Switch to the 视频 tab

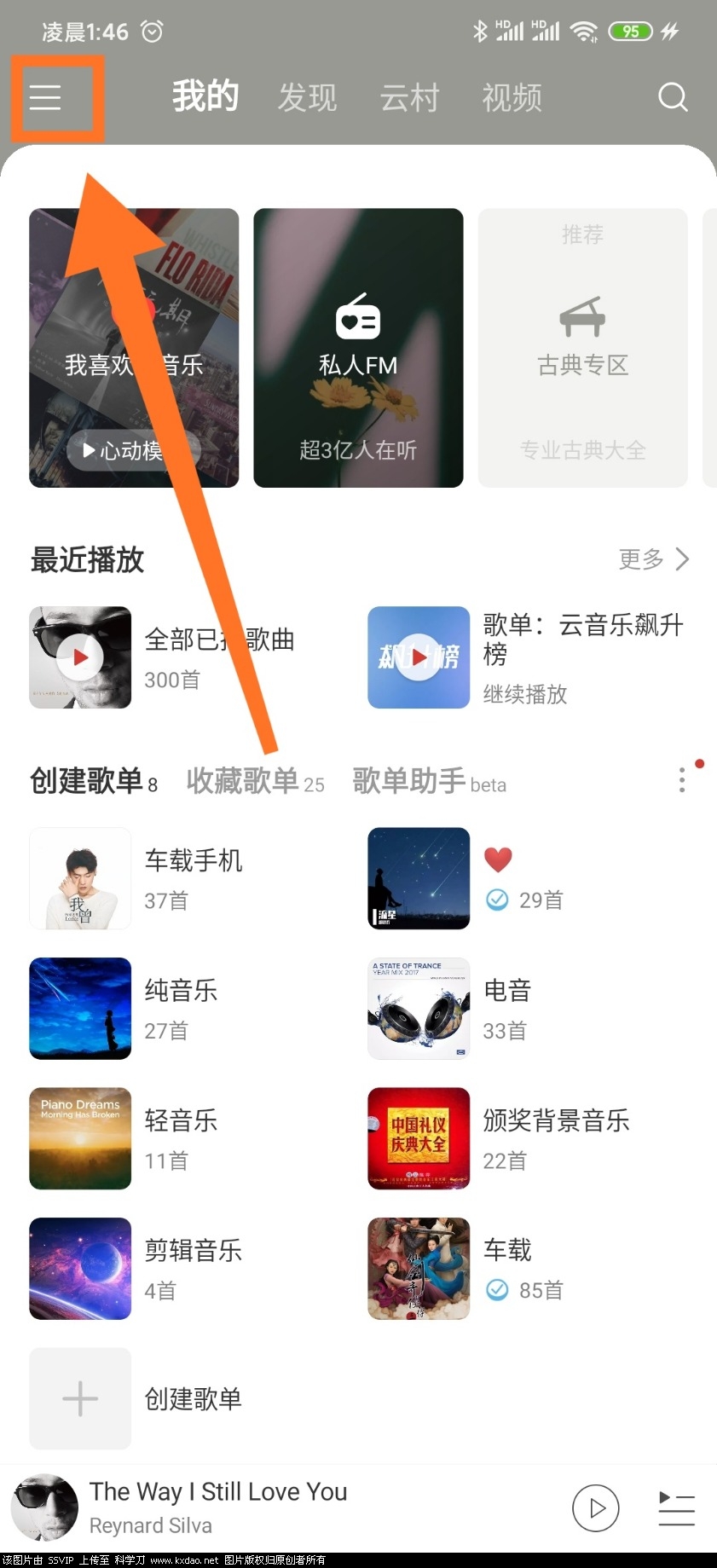pos(512,97)
